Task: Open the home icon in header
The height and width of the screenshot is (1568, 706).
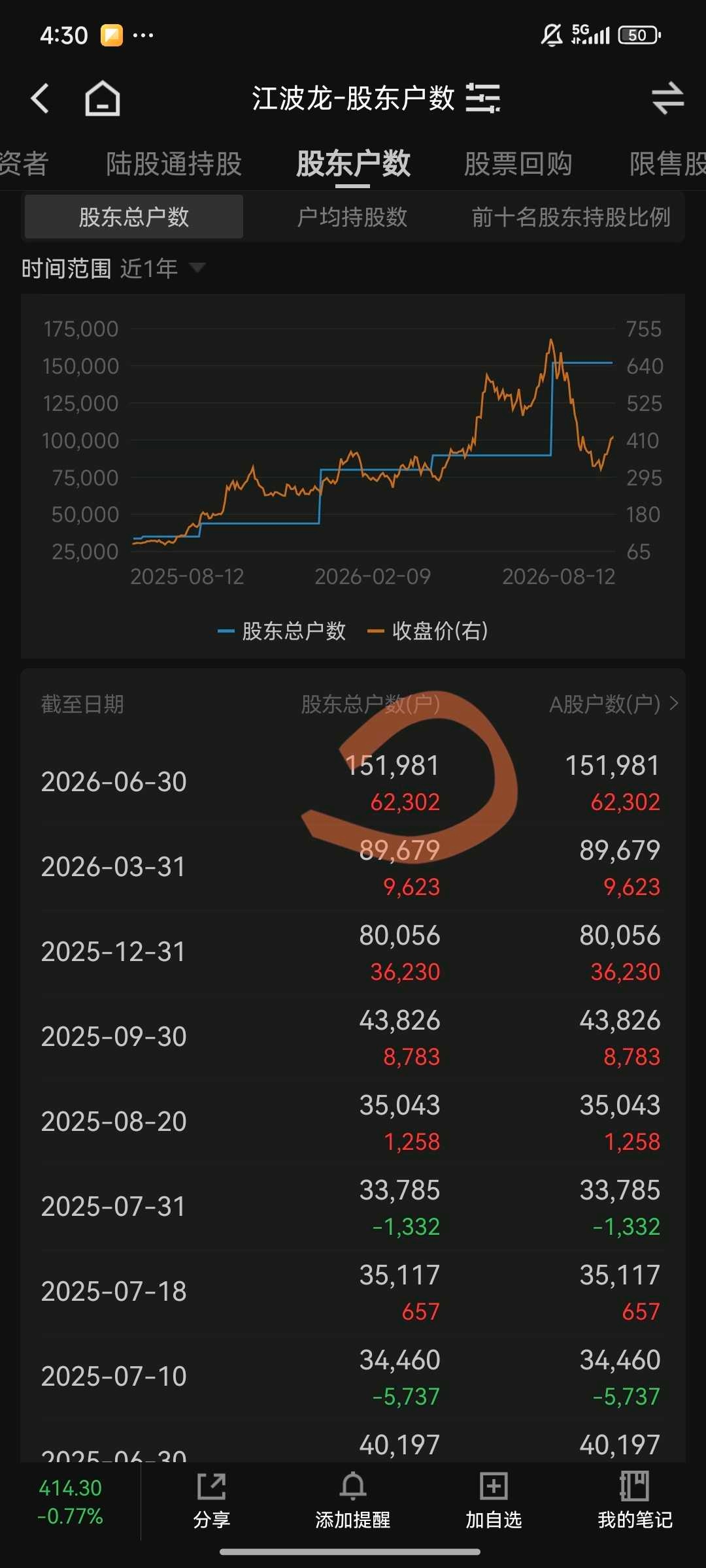Action: [103, 99]
